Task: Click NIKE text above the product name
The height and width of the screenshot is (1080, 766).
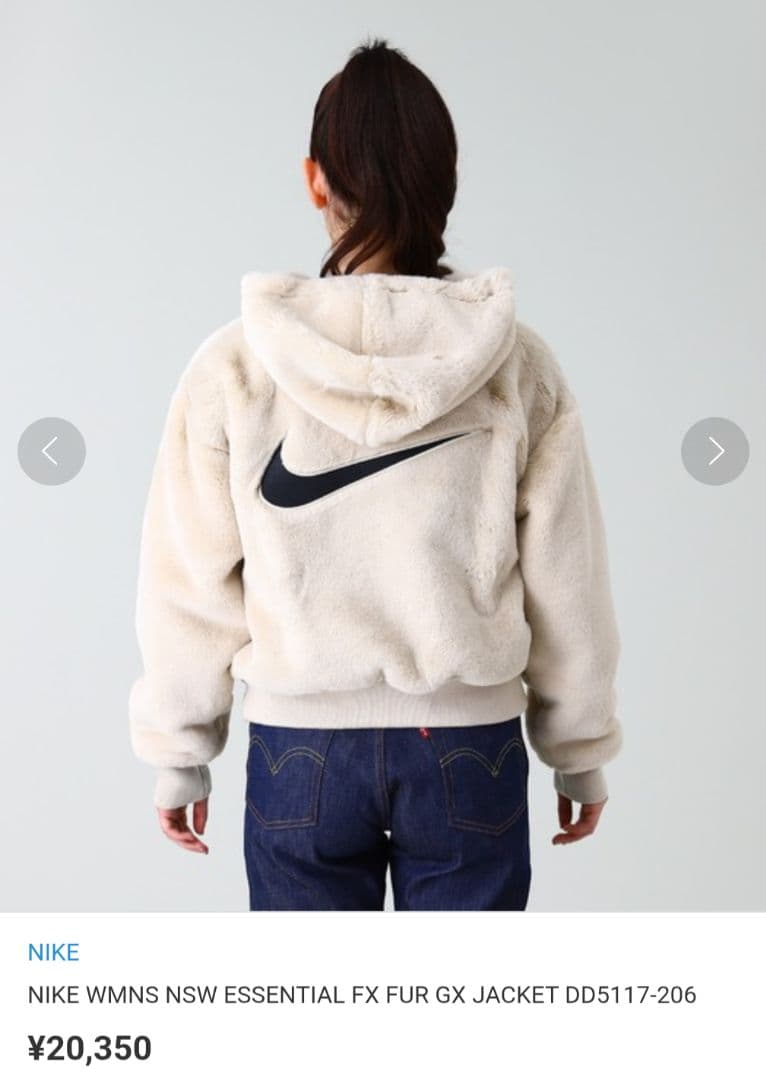Action: click(52, 953)
